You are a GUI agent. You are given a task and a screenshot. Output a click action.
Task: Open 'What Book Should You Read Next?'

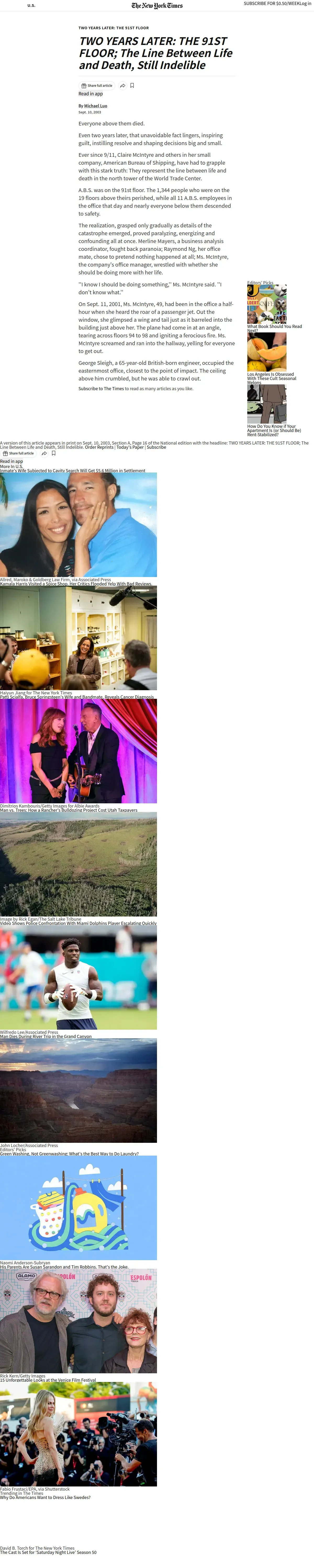coord(274,327)
